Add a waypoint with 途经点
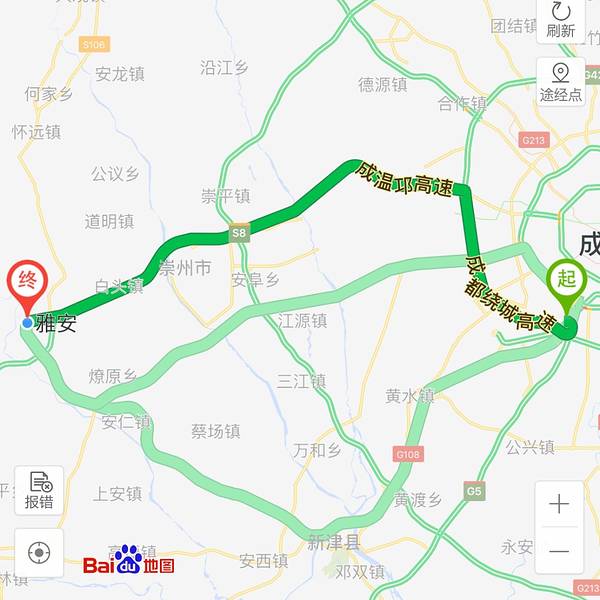Image resolution: width=600 pixels, height=600 pixels. (x=560, y=82)
